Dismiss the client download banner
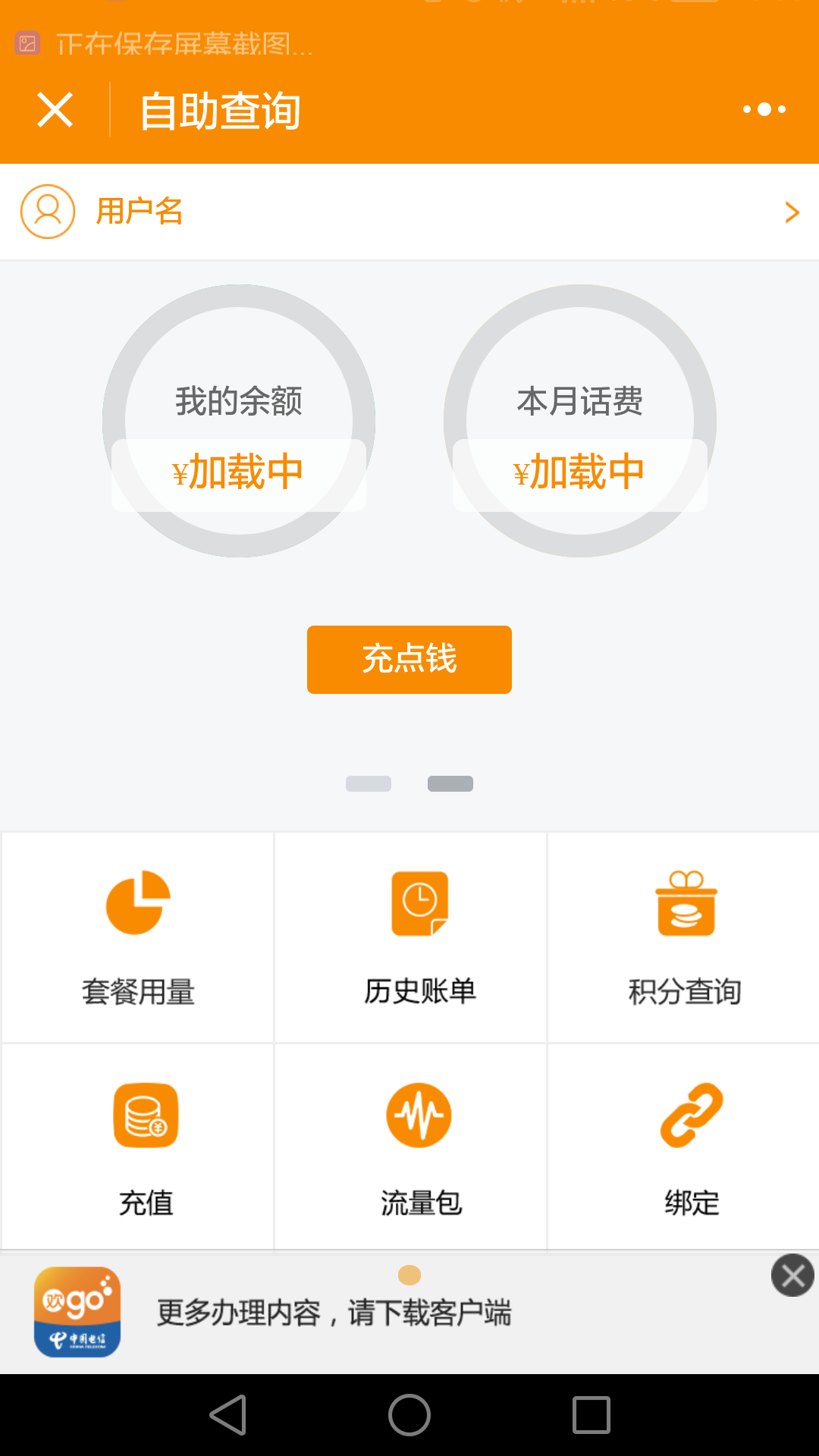The image size is (819, 1456). pos(792,1276)
